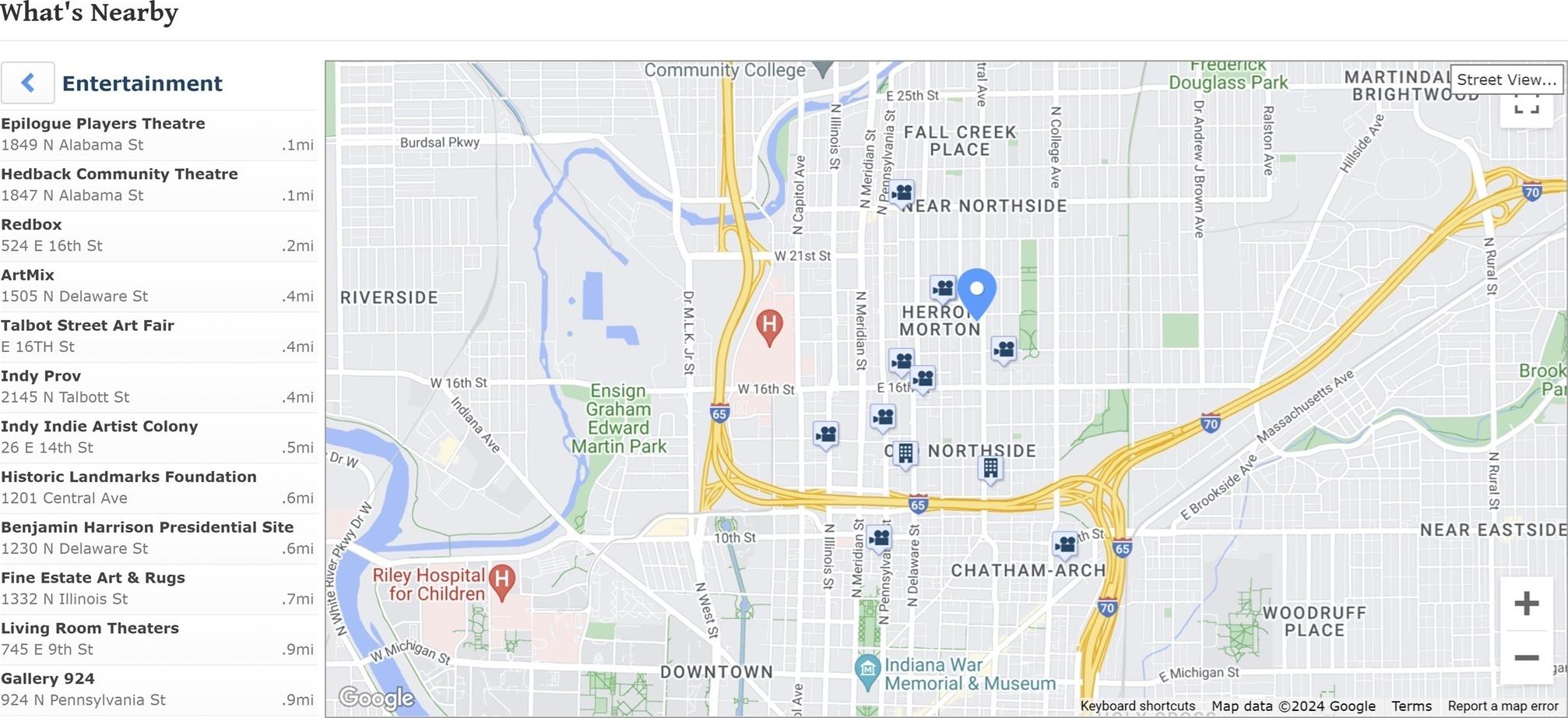Open the Redbox entry
Viewport: 1568px width, 718px height.
coord(31,225)
